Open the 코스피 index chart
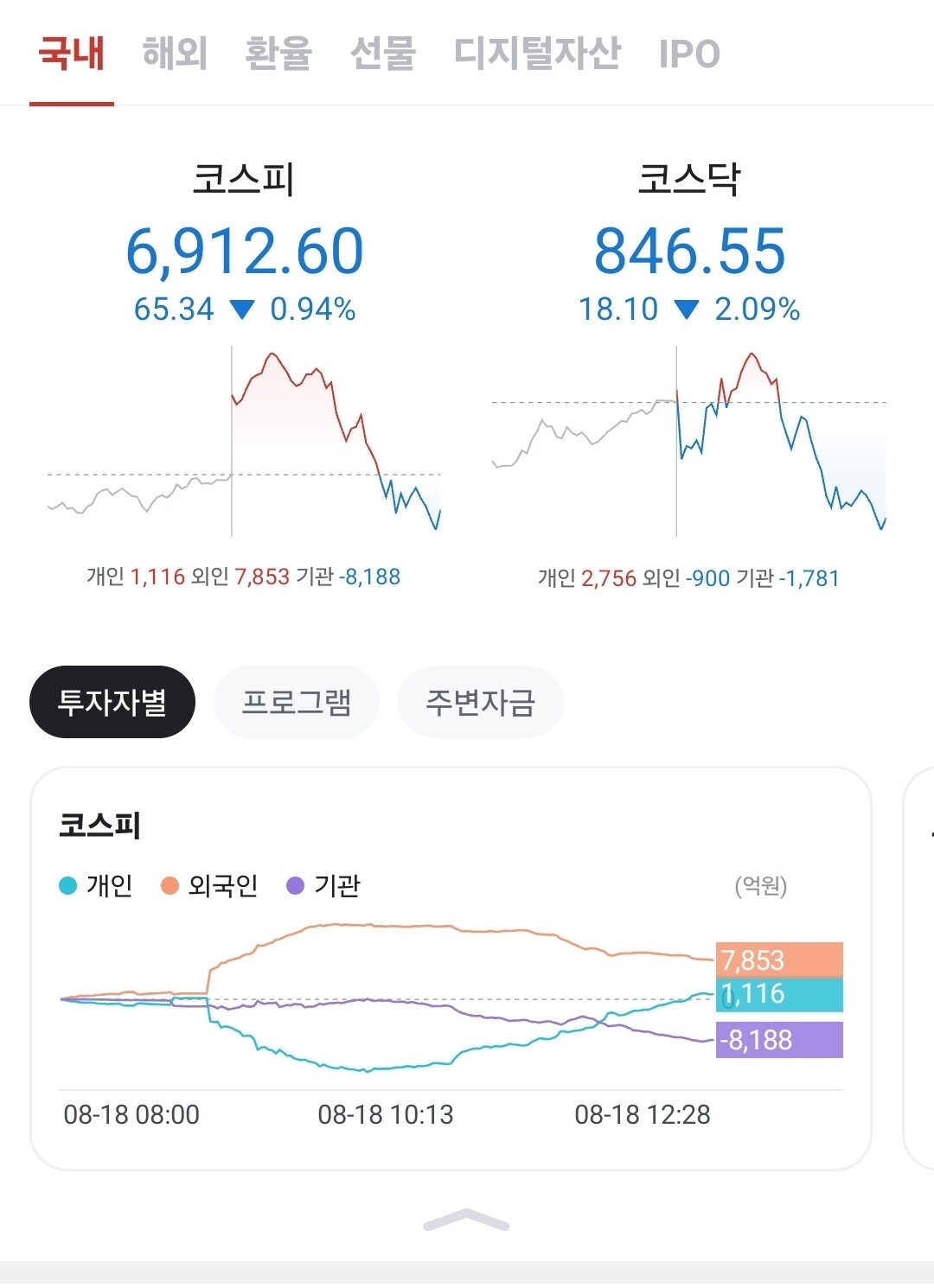This screenshot has width=934, height=1288. coord(244,372)
